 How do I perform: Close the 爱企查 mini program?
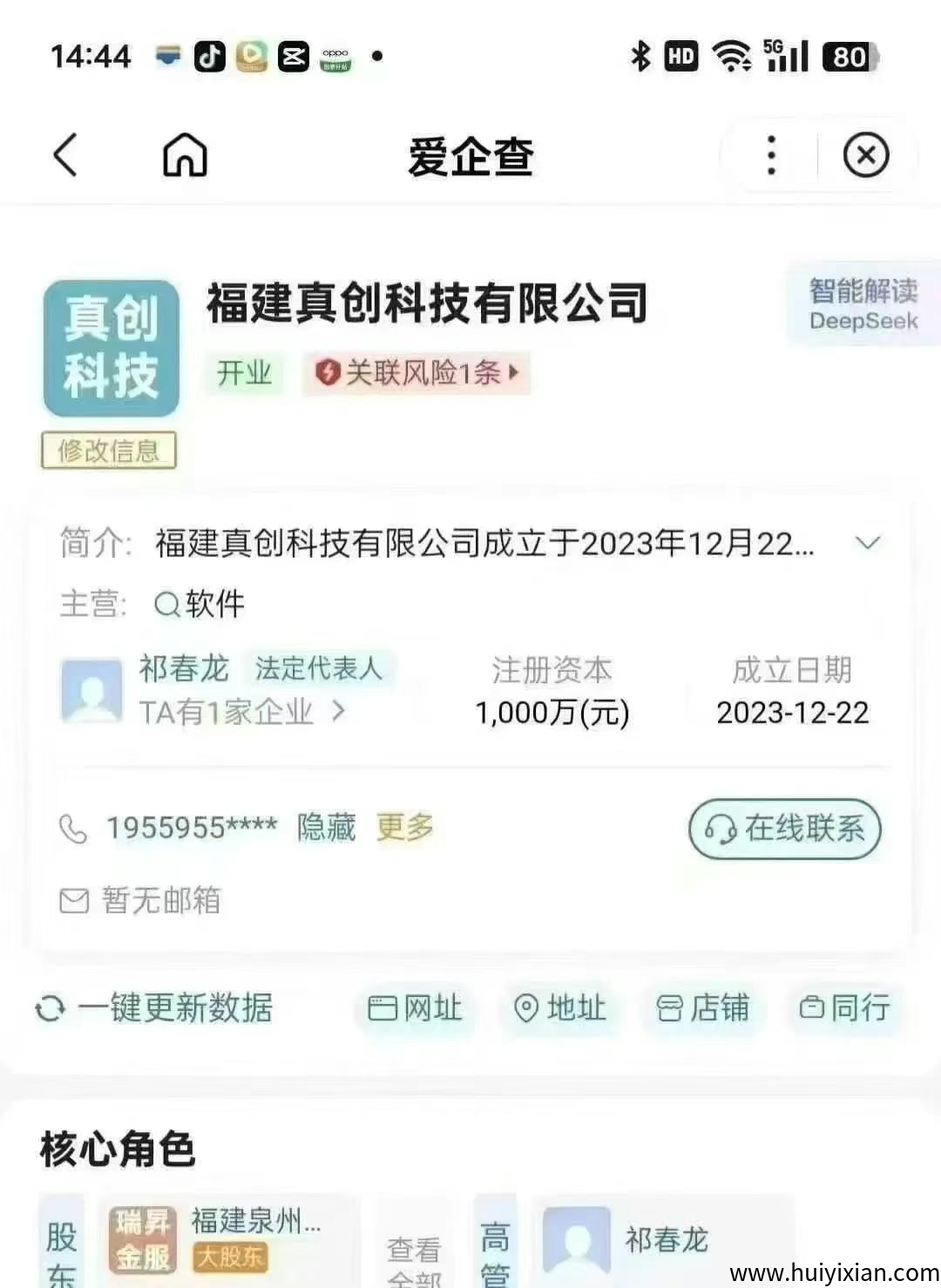pyautogui.click(x=865, y=156)
